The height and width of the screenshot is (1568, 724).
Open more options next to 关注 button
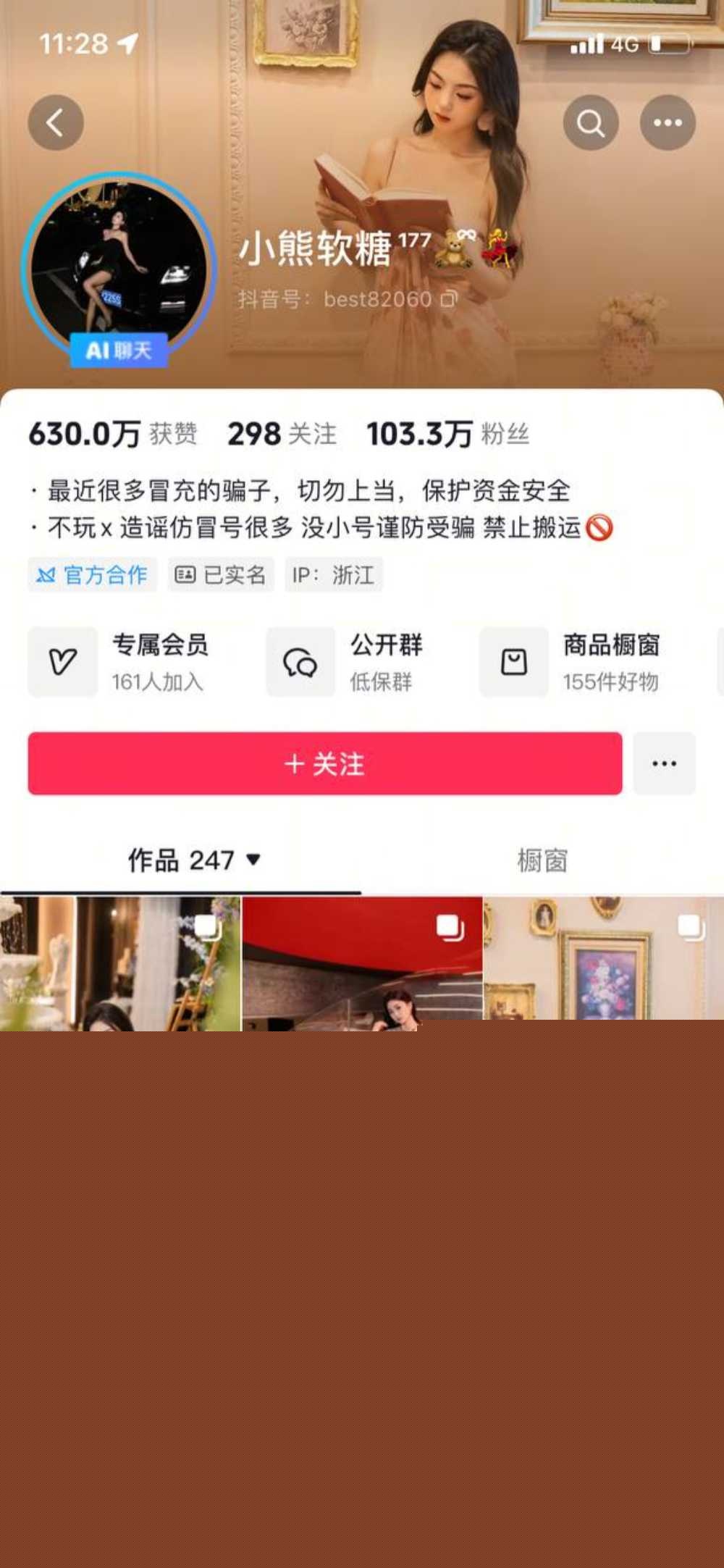(664, 763)
